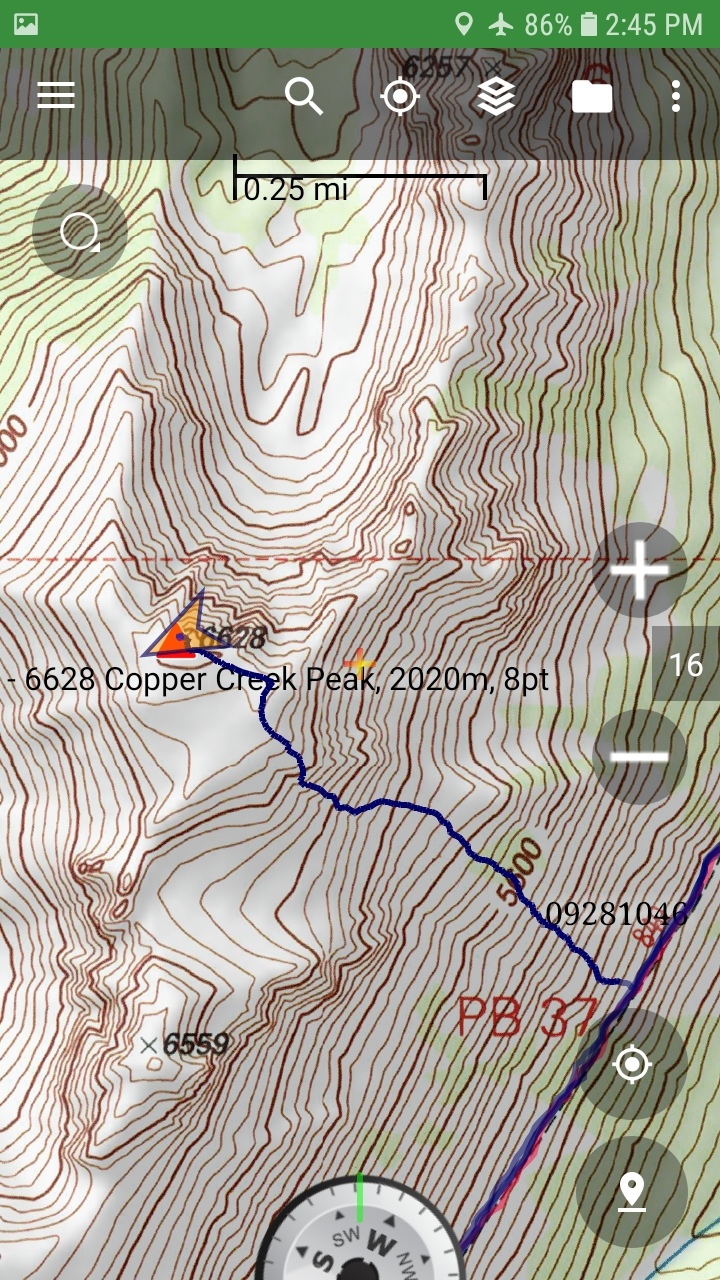Center map on GPS position

(400, 96)
